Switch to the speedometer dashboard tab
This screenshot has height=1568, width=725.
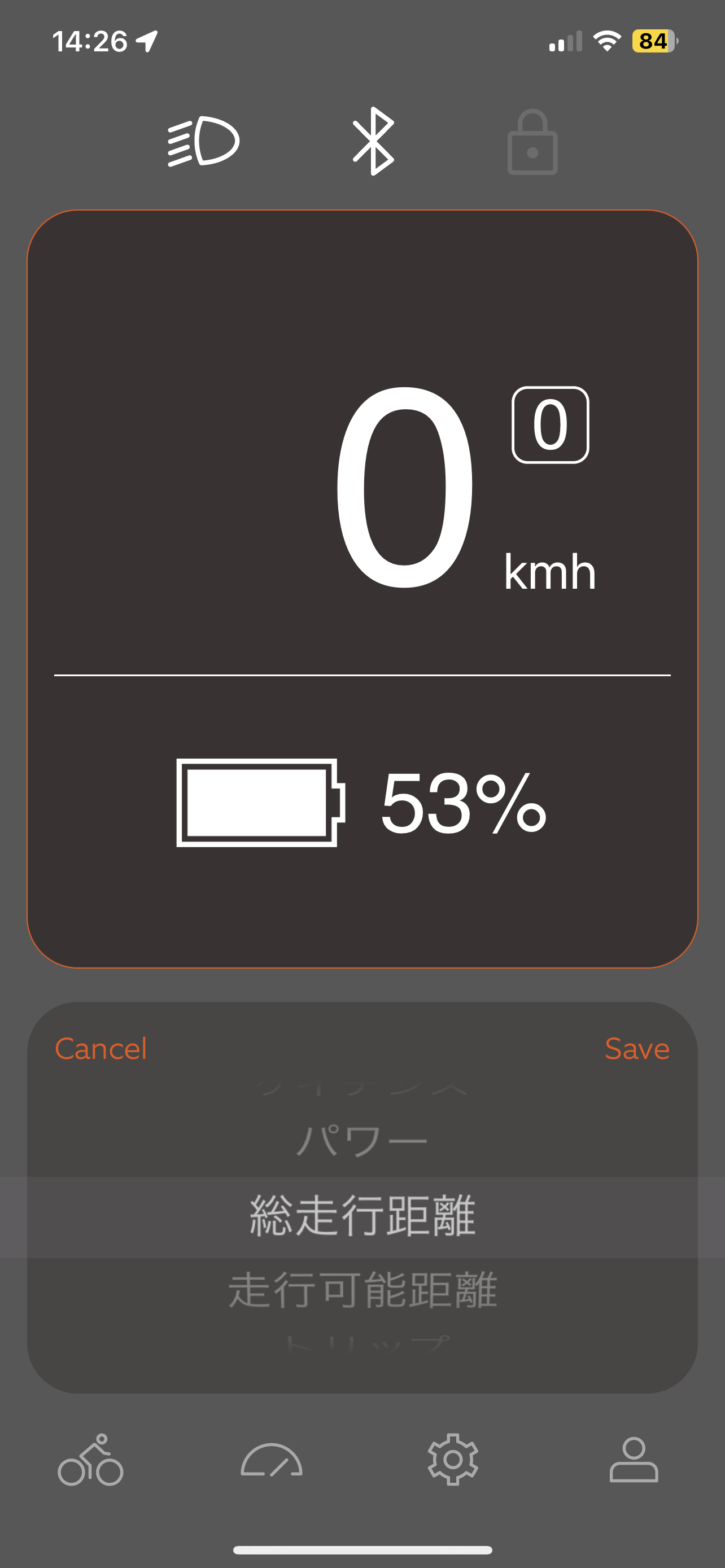(272, 1460)
